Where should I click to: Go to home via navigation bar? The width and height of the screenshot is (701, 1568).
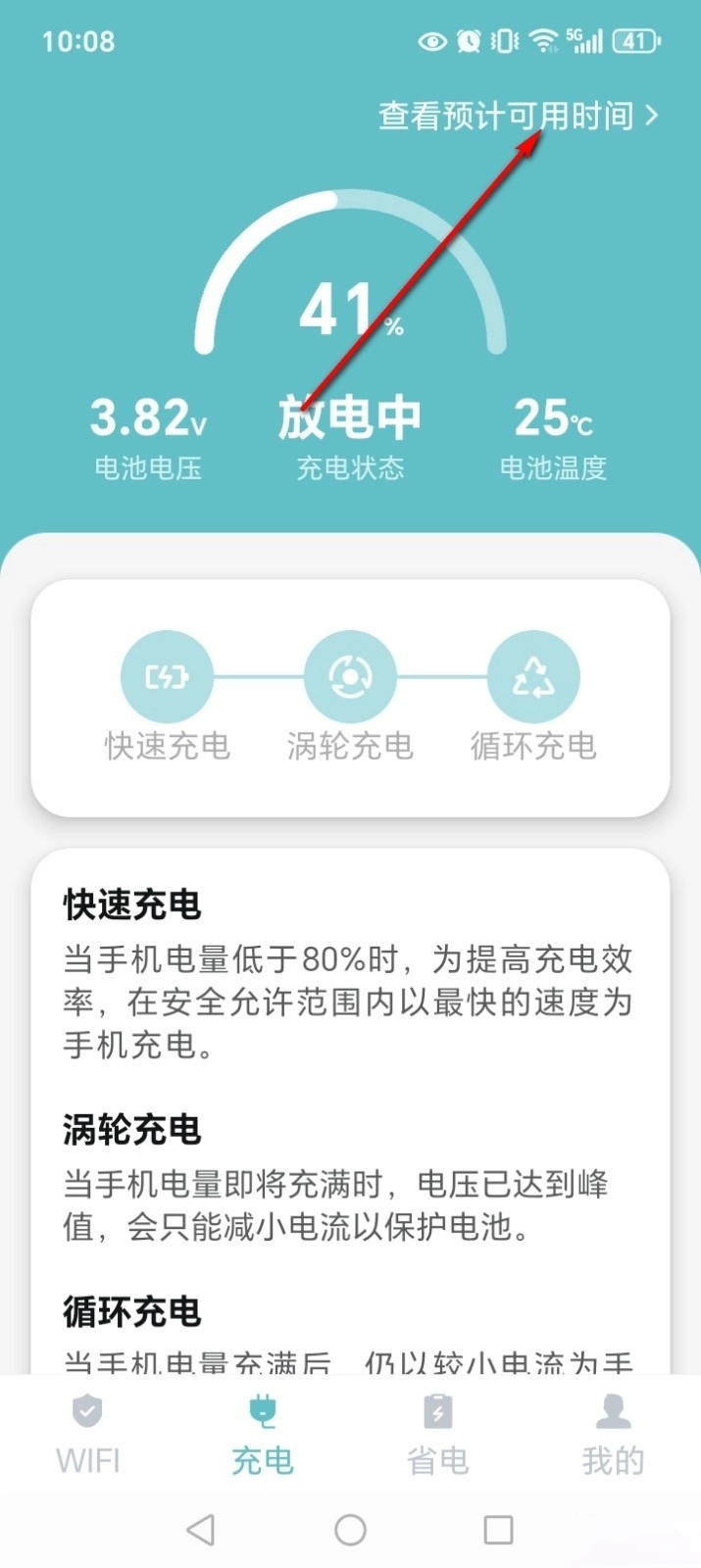click(x=350, y=1530)
